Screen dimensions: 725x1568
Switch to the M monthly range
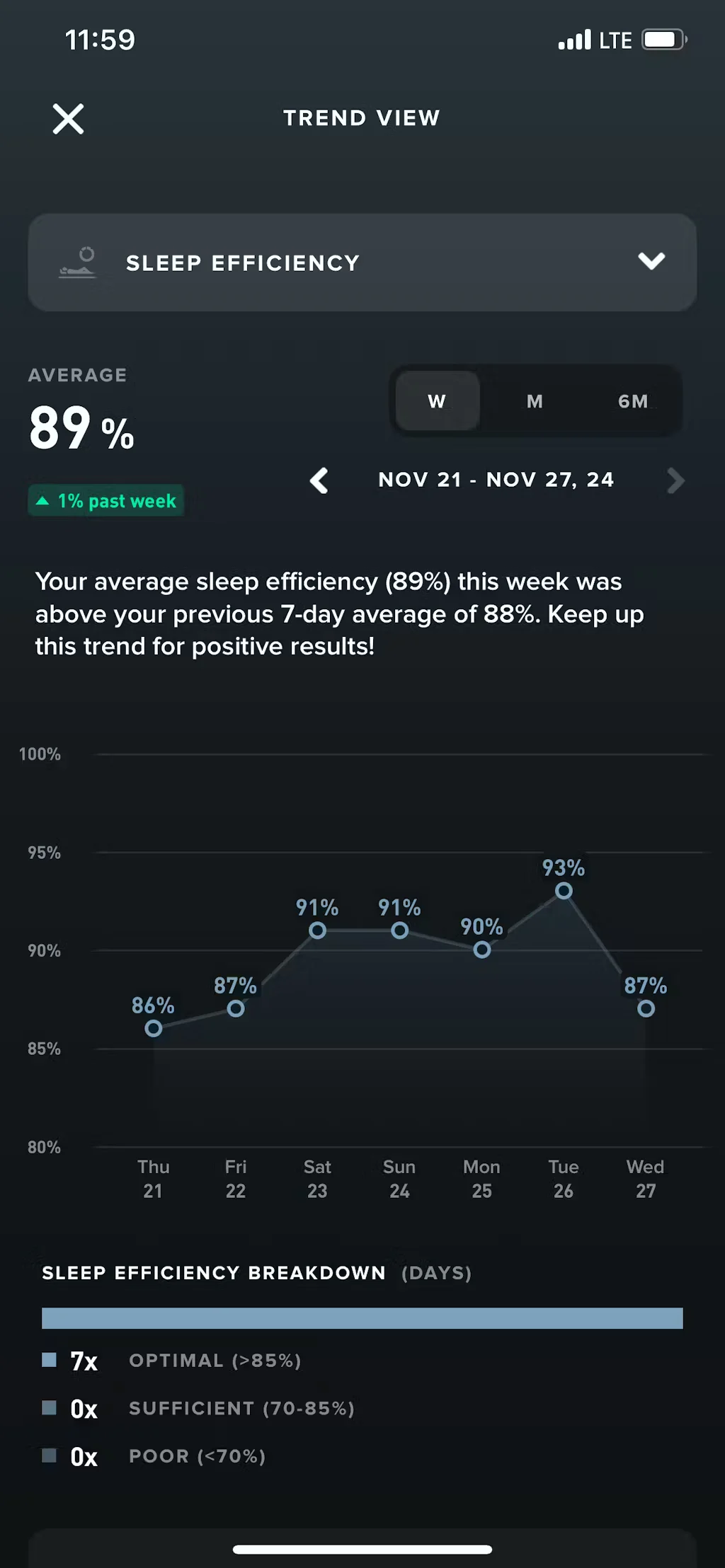tap(535, 401)
